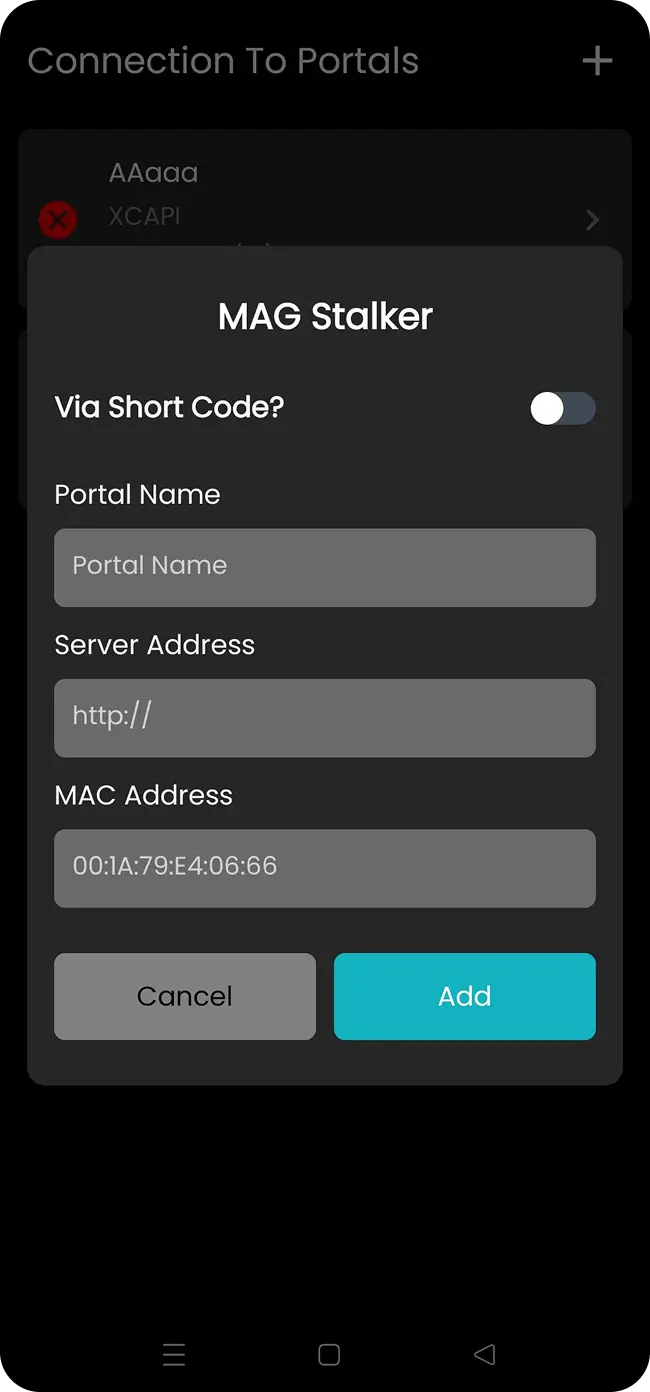
Task: Go back using system back button
Action: (x=484, y=1354)
